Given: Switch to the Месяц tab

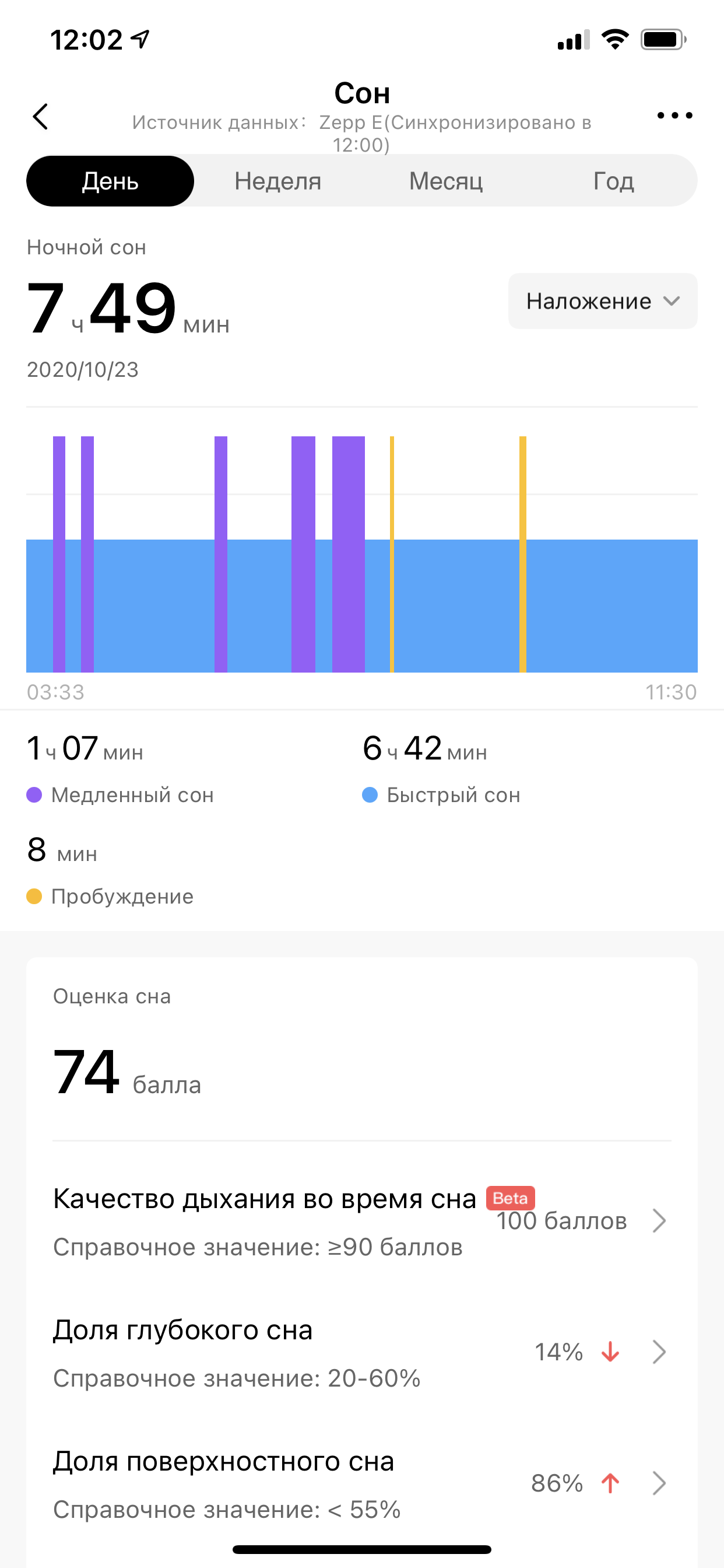Looking at the screenshot, I should [446, 181].
